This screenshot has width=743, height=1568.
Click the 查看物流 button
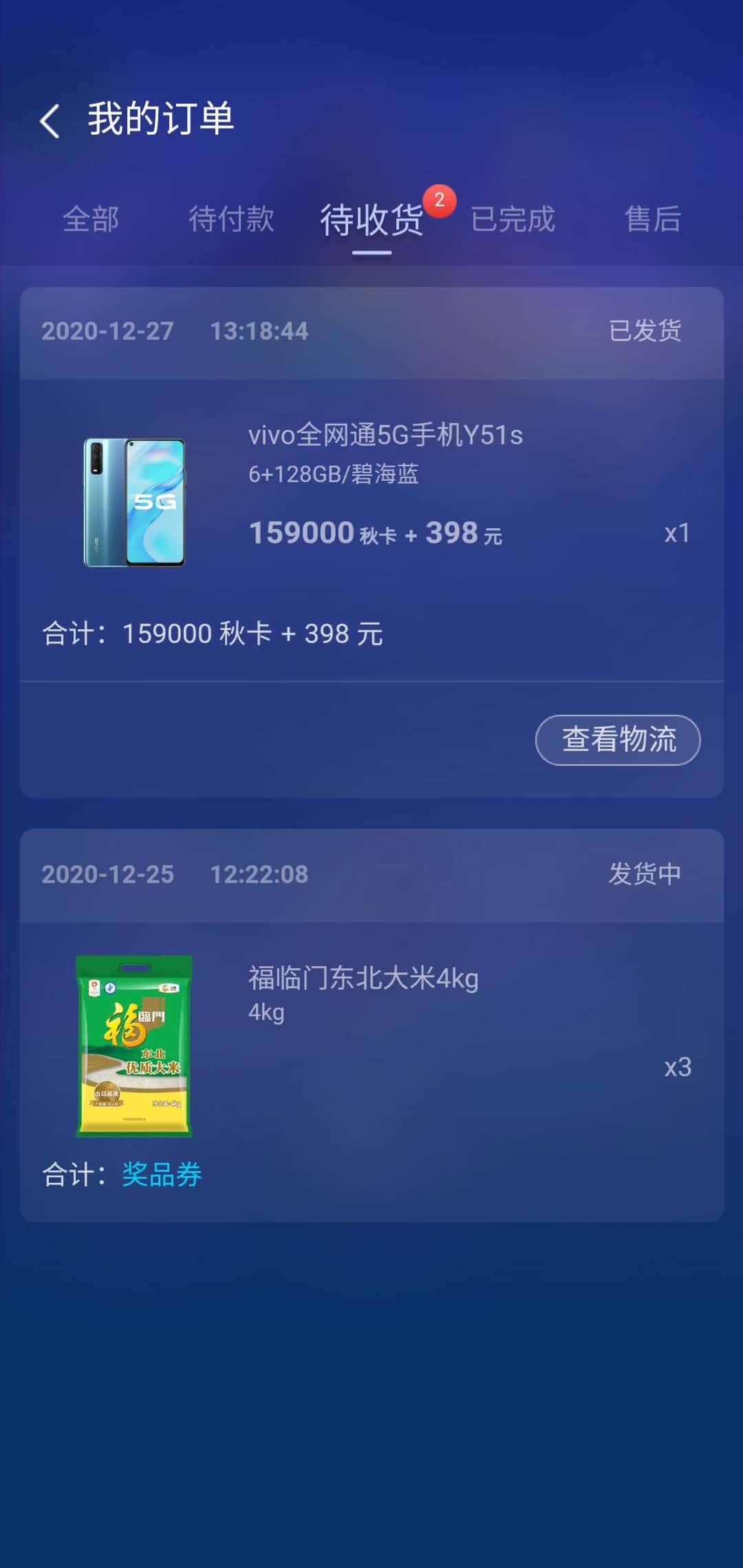(617, 739)
